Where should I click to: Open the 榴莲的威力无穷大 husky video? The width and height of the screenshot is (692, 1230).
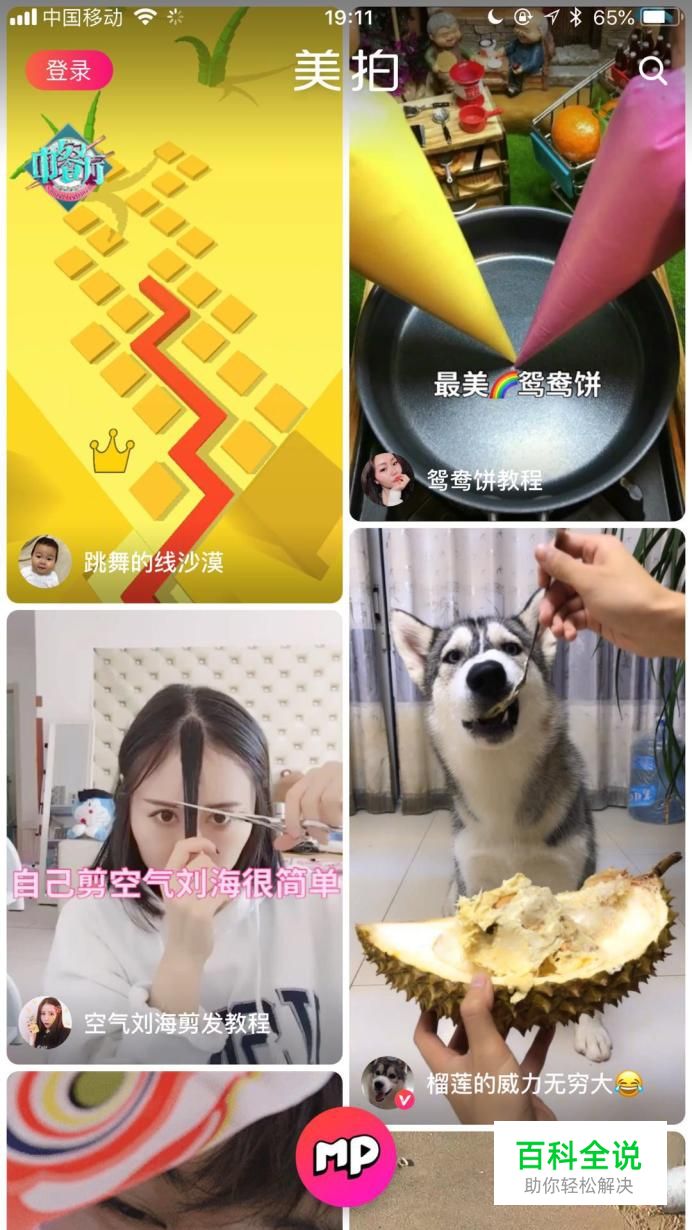(516, 800)
